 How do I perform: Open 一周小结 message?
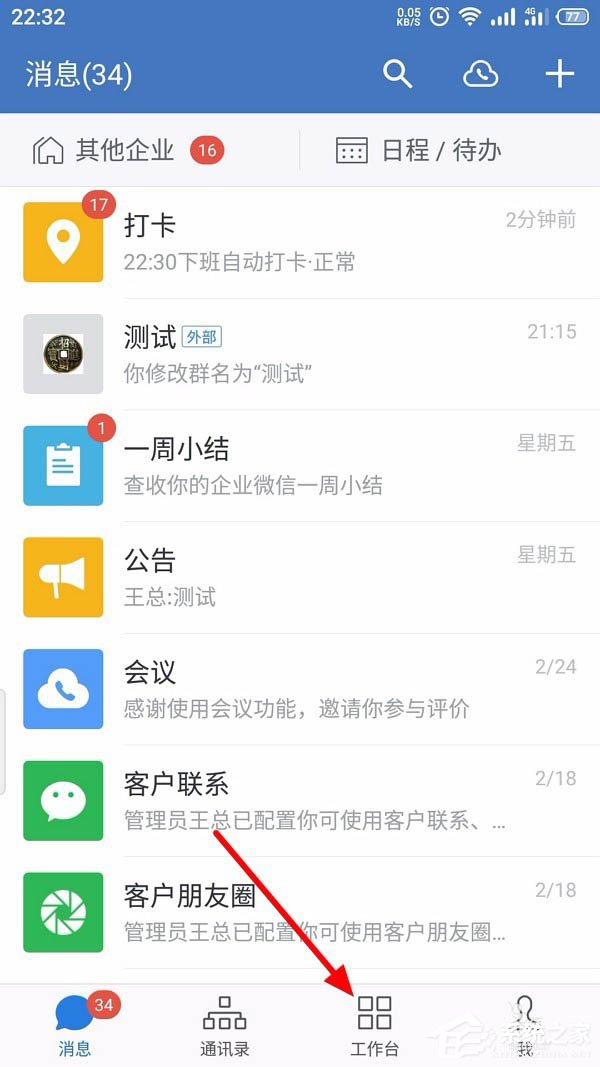tap(300, 466)
